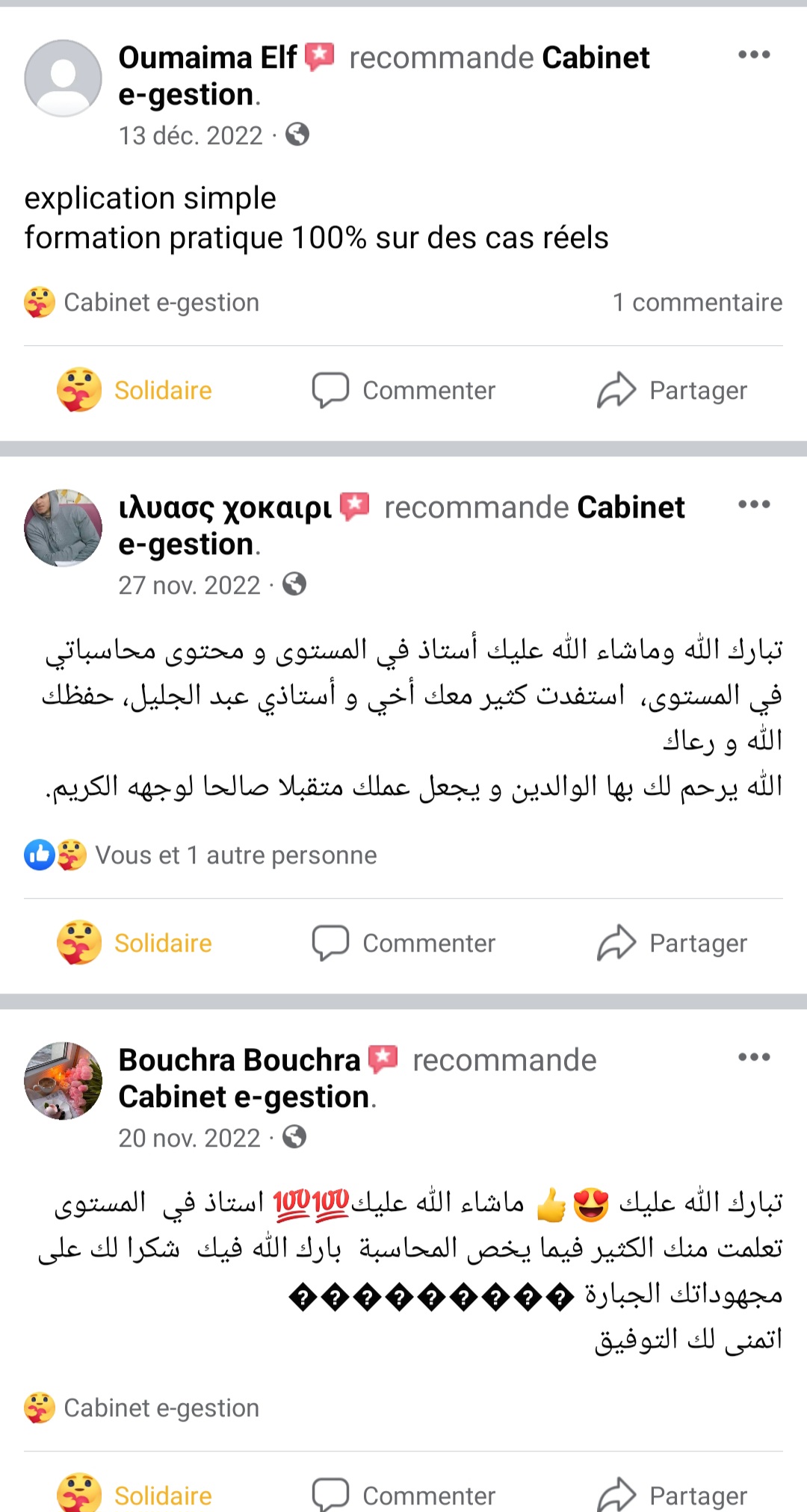This screenshot has width=807, height=1512.
Task: Share Bouchra Bouchra's recommendation
Action: tap(672, 1494)
